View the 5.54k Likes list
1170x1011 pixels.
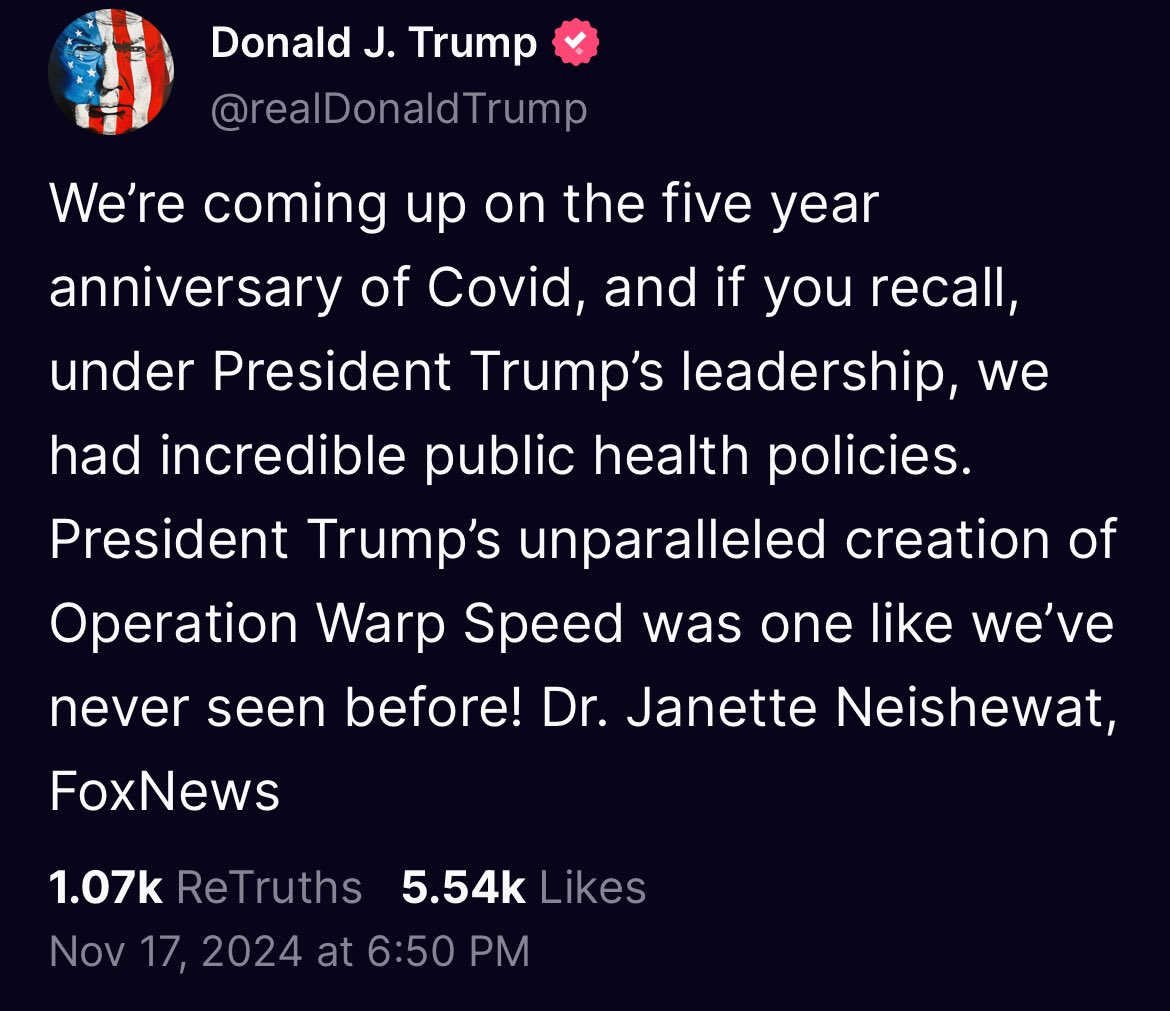523,888
